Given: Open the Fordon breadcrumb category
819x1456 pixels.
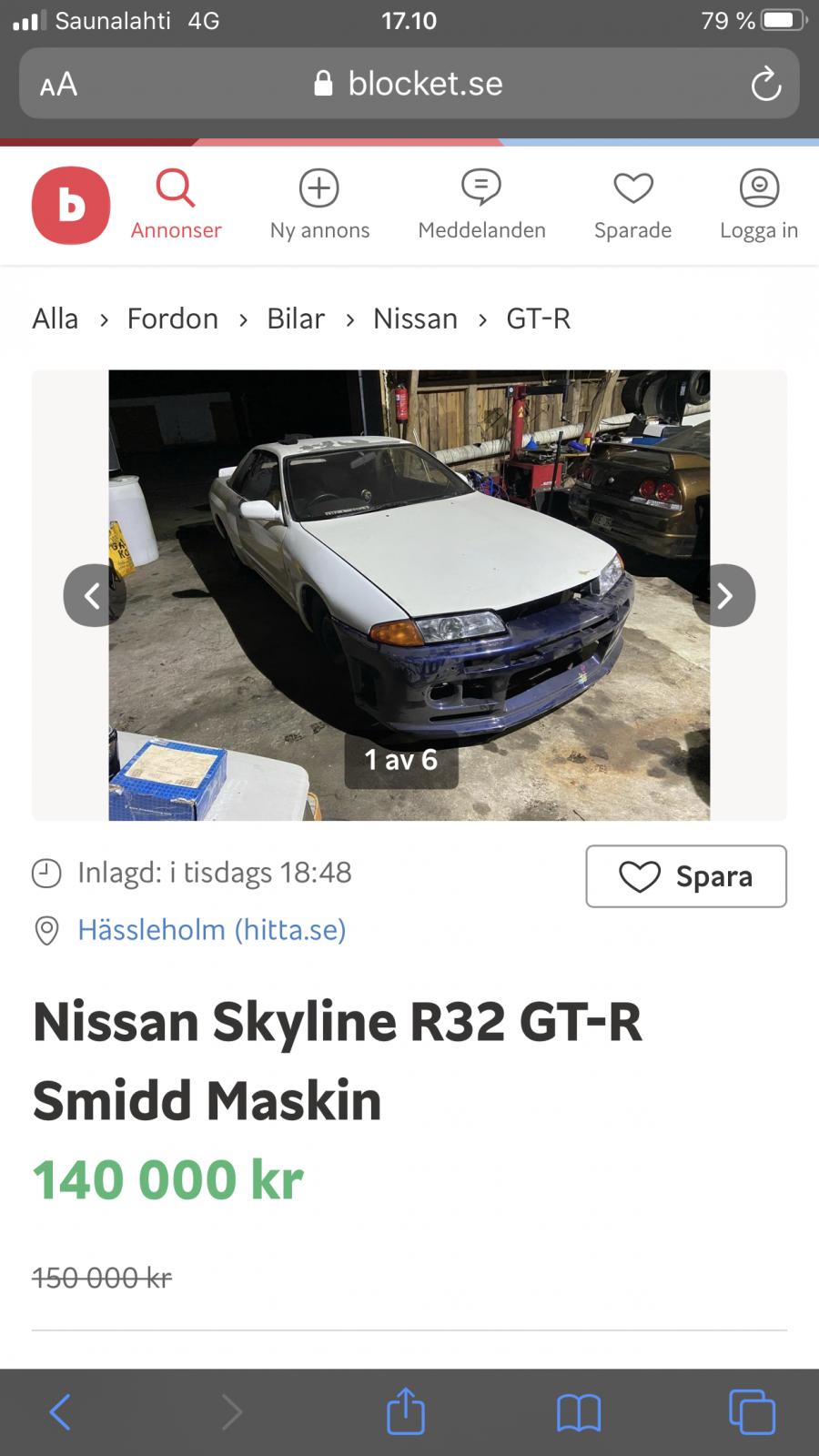Looking at the screenshot, I should [x=172, y=318].
